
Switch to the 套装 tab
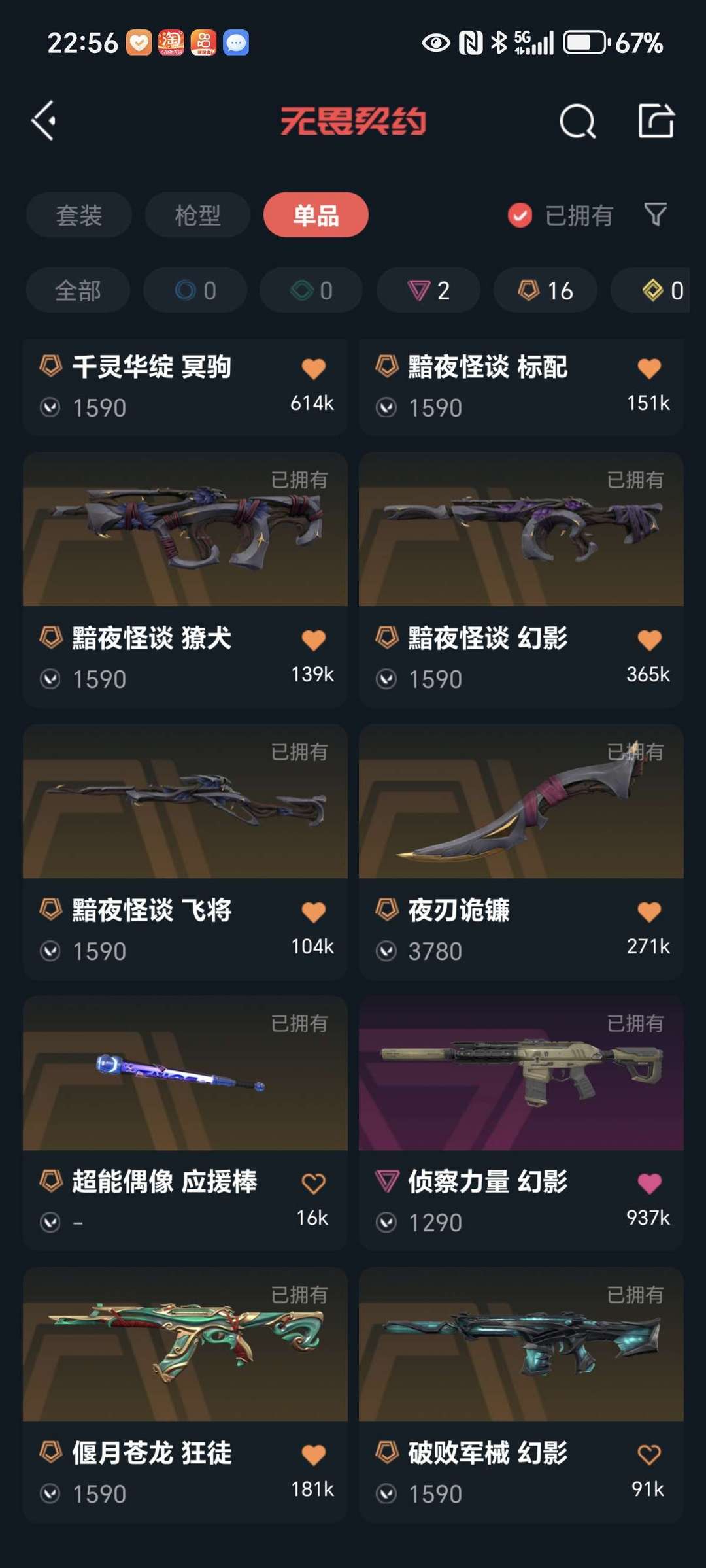79,214
